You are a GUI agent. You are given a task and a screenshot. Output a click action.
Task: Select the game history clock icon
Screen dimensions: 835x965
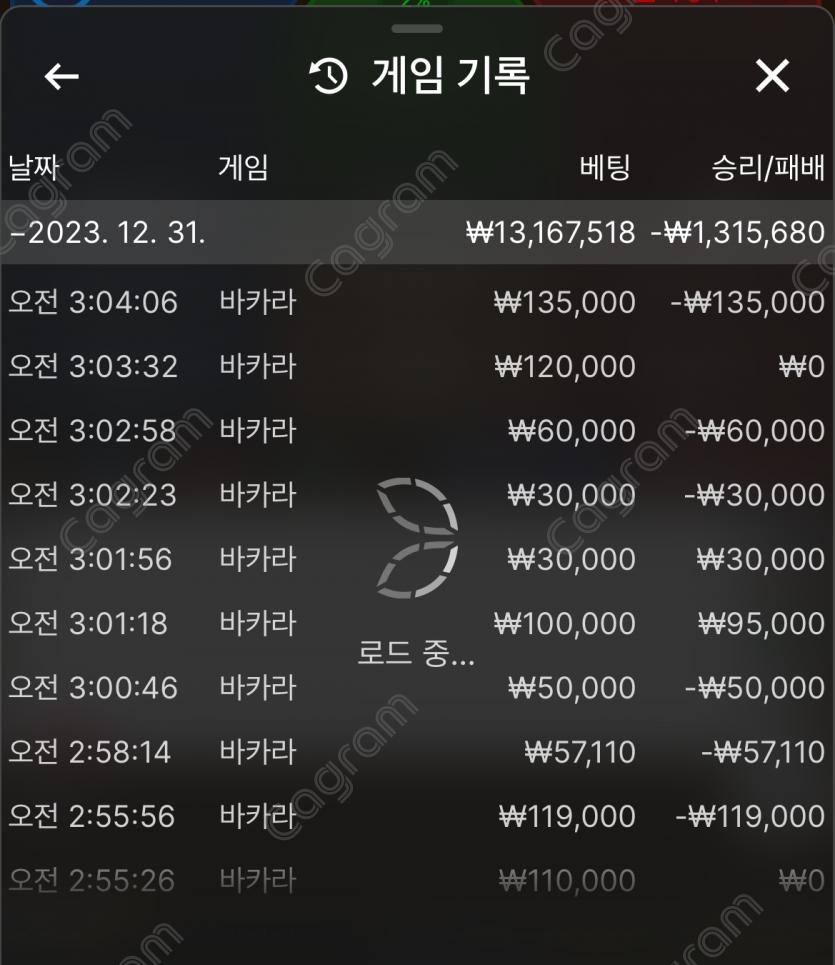pyautogui.click(x=323, y=75)
